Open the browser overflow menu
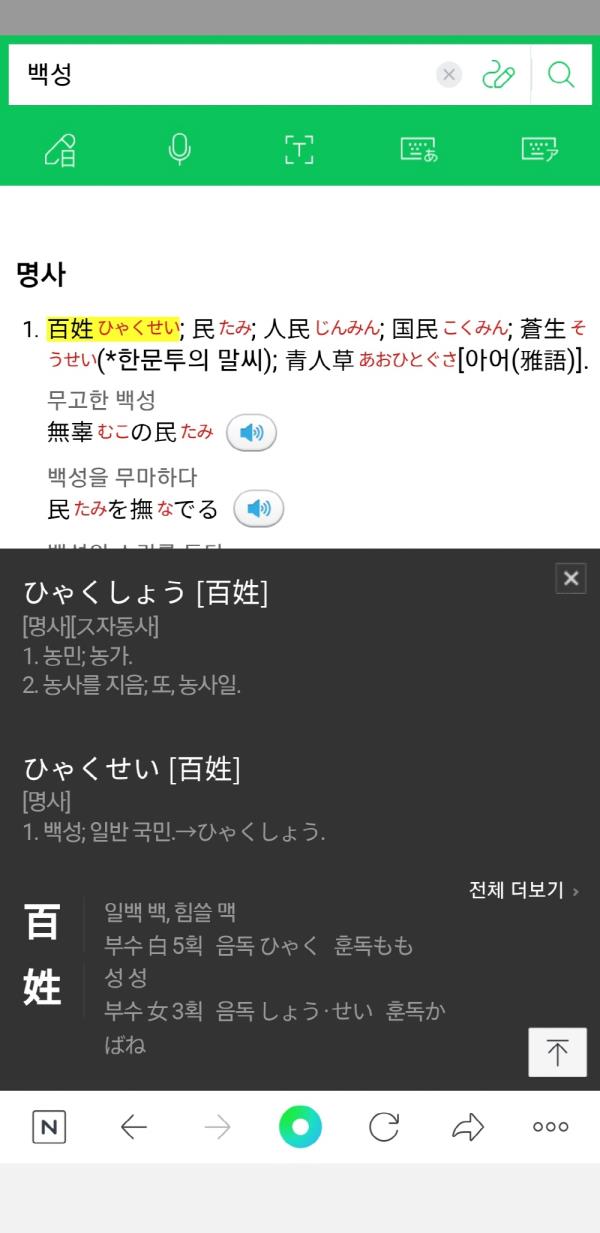Screen dimensions: 600x1233 (550, 1127)
